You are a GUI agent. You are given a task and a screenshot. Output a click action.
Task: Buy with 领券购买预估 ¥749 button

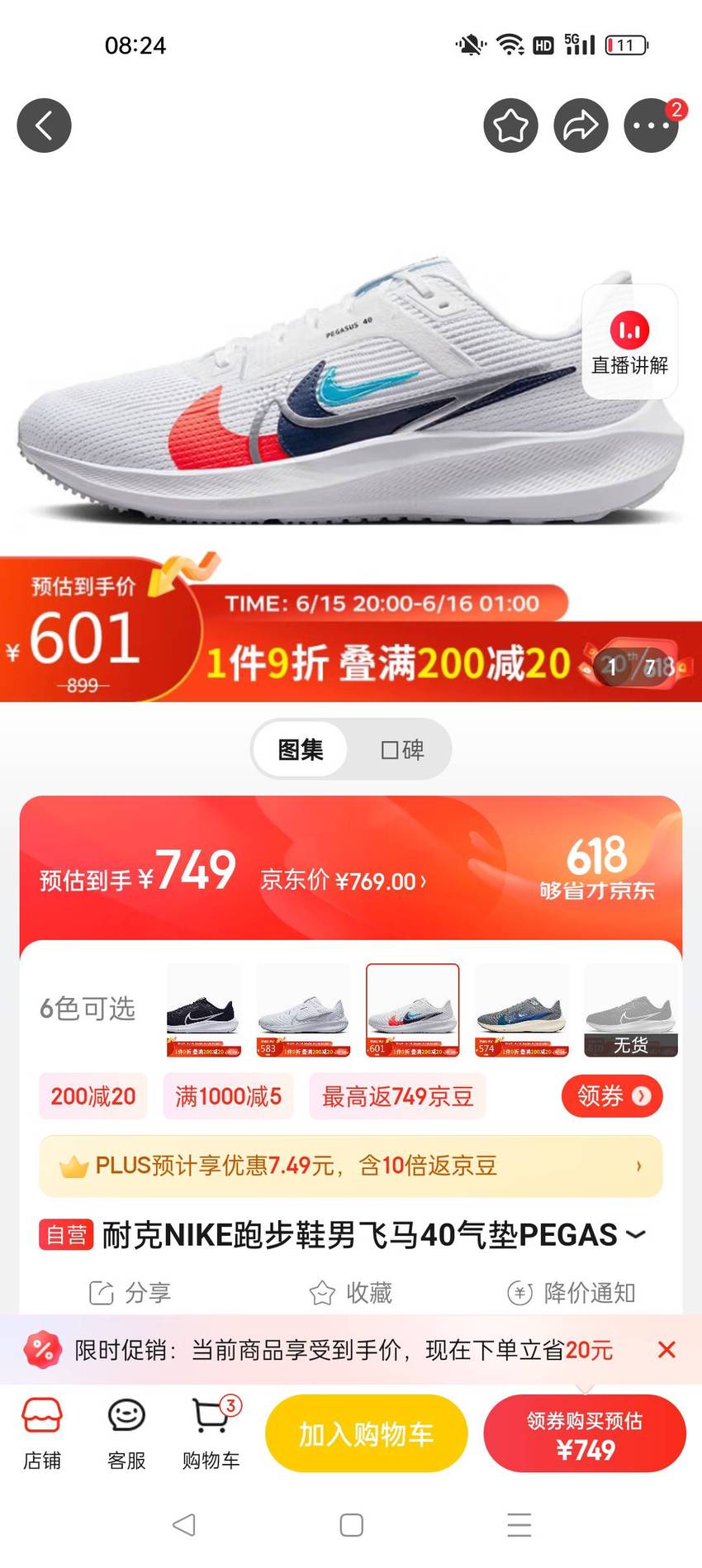585,1433
